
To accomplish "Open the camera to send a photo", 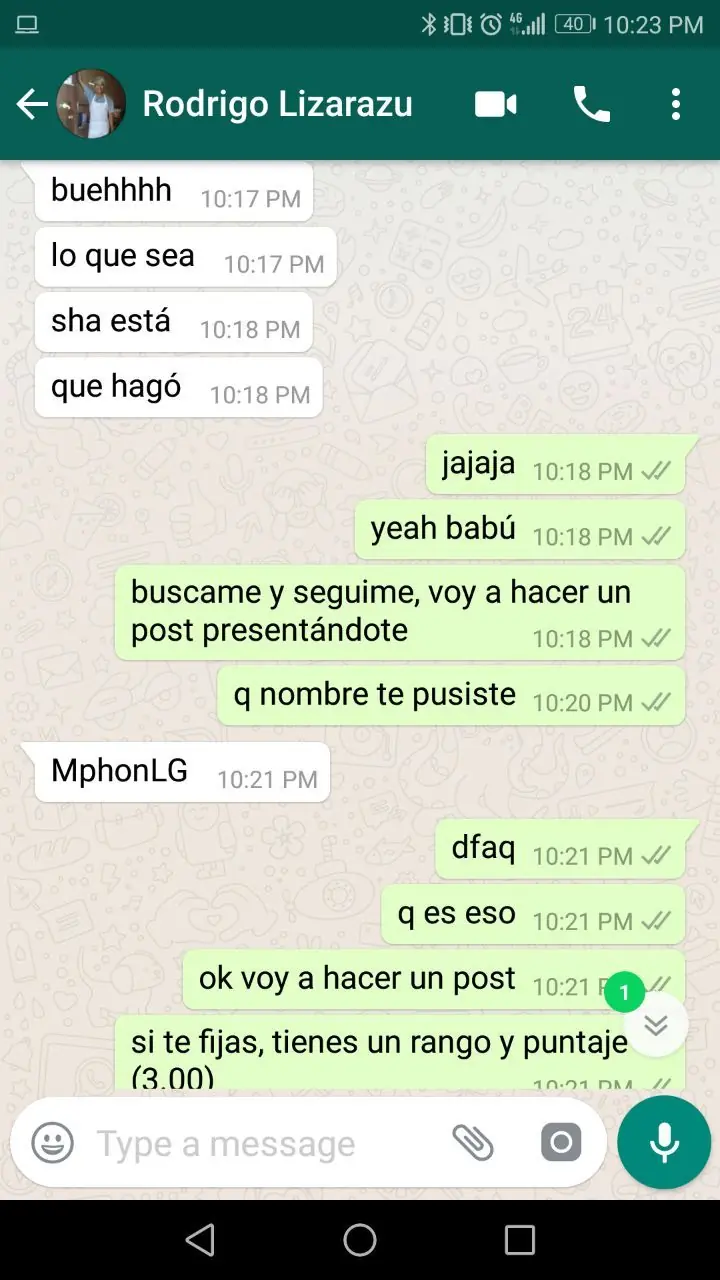I will pos(561,1142).
